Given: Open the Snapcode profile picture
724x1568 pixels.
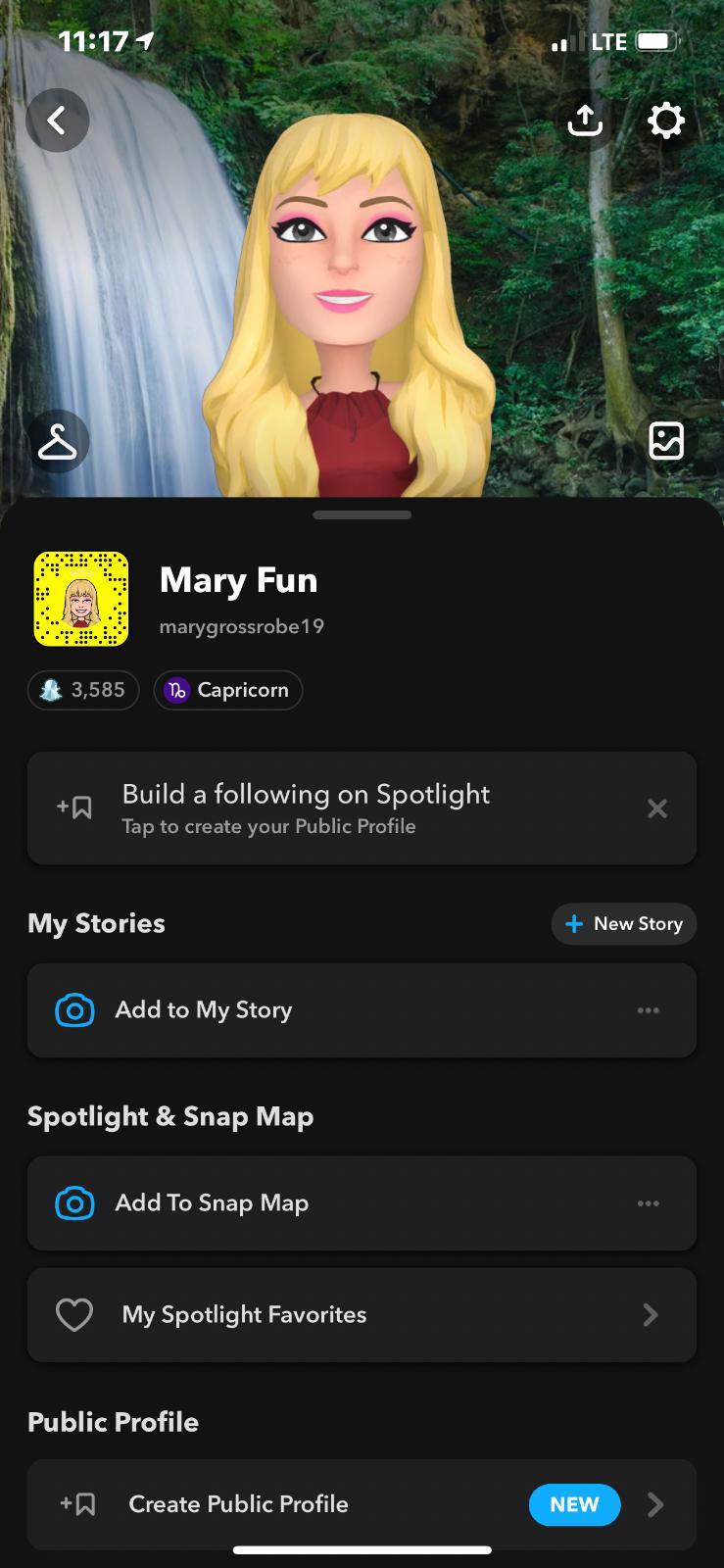Looking at the screenshot, I should [81, 599].
